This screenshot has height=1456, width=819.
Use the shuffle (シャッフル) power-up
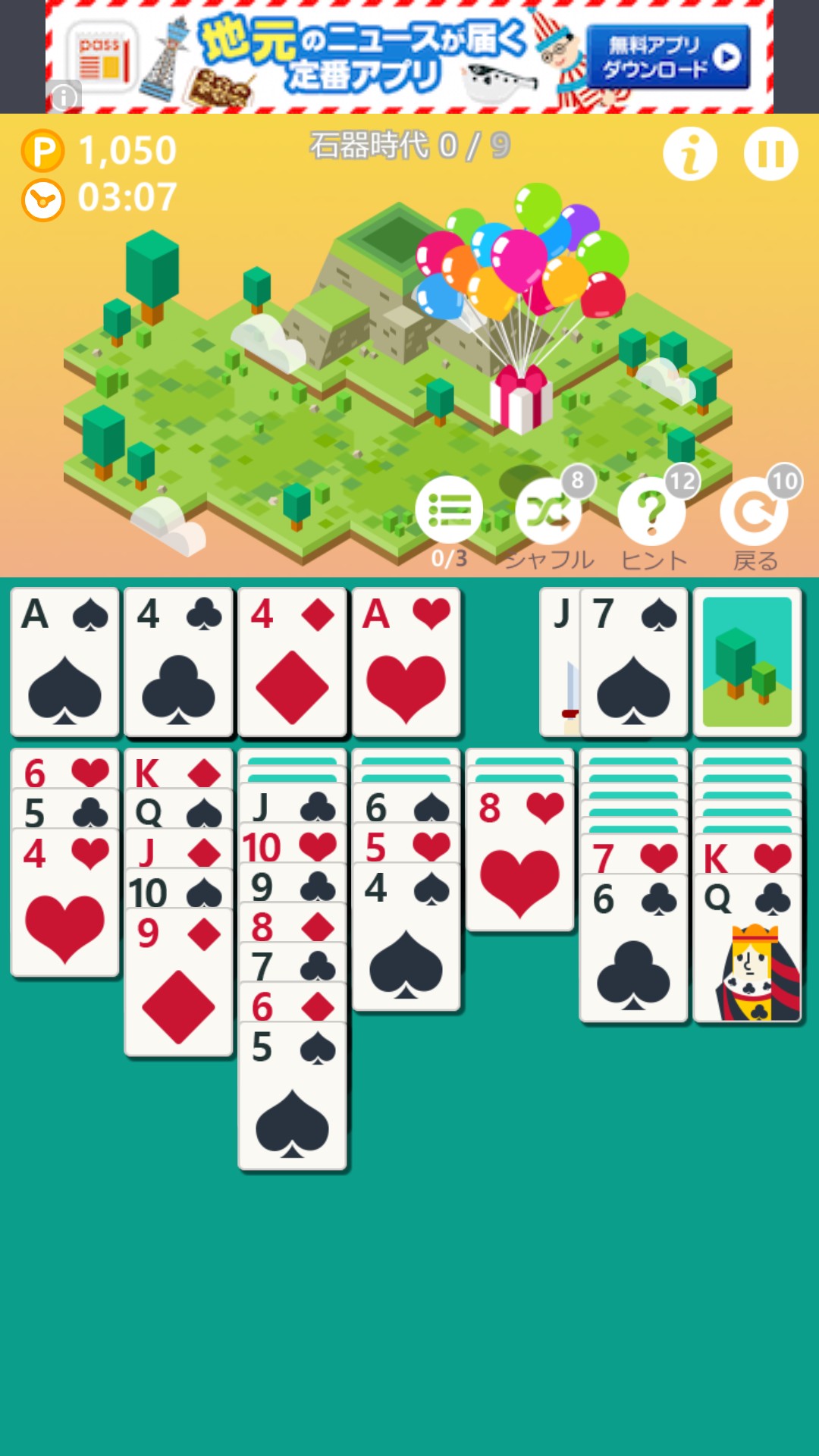coord(548,513)
